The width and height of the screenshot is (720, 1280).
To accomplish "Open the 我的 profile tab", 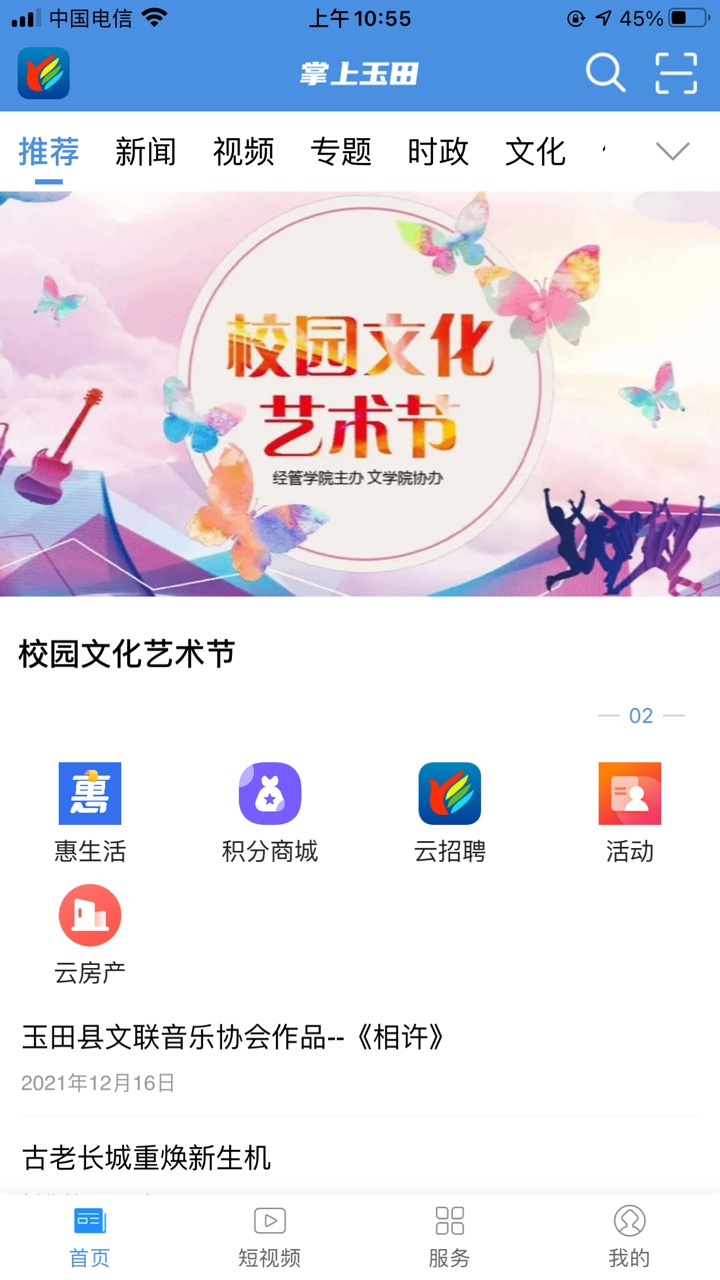I will pyautogui.click(x=629, y=1237).
